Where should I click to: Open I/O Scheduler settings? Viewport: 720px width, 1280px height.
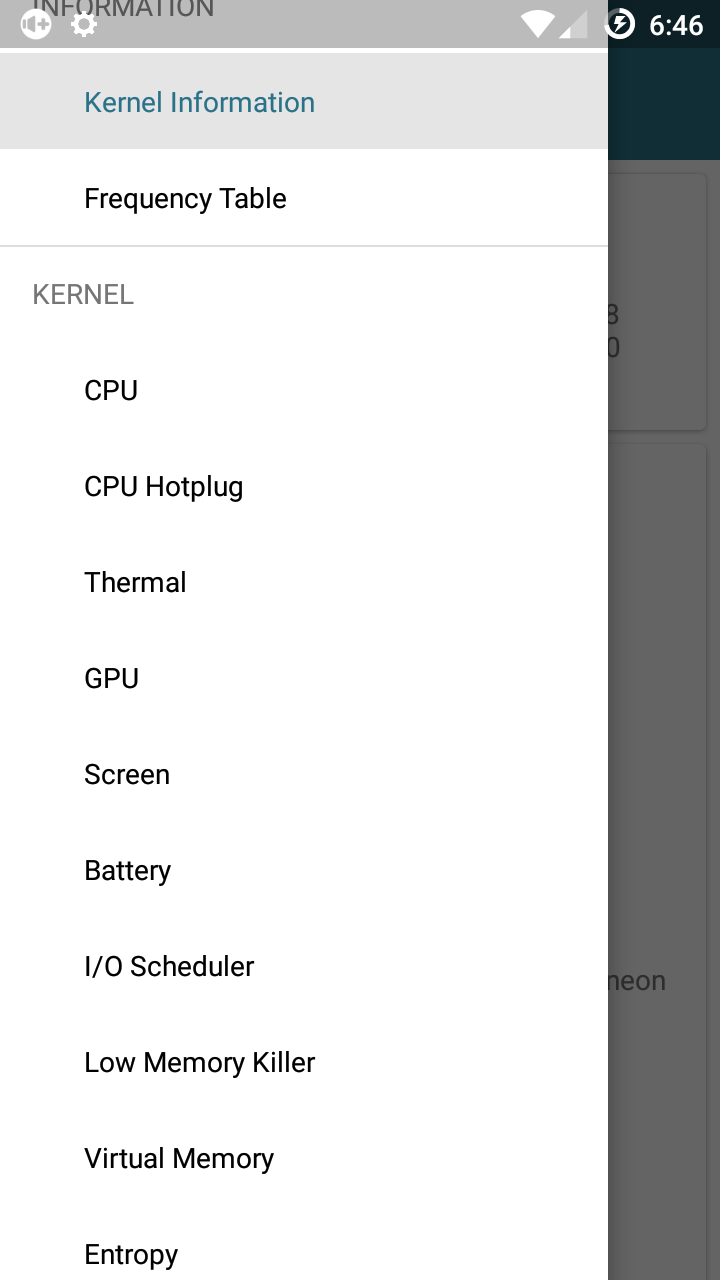coord(304,966)
